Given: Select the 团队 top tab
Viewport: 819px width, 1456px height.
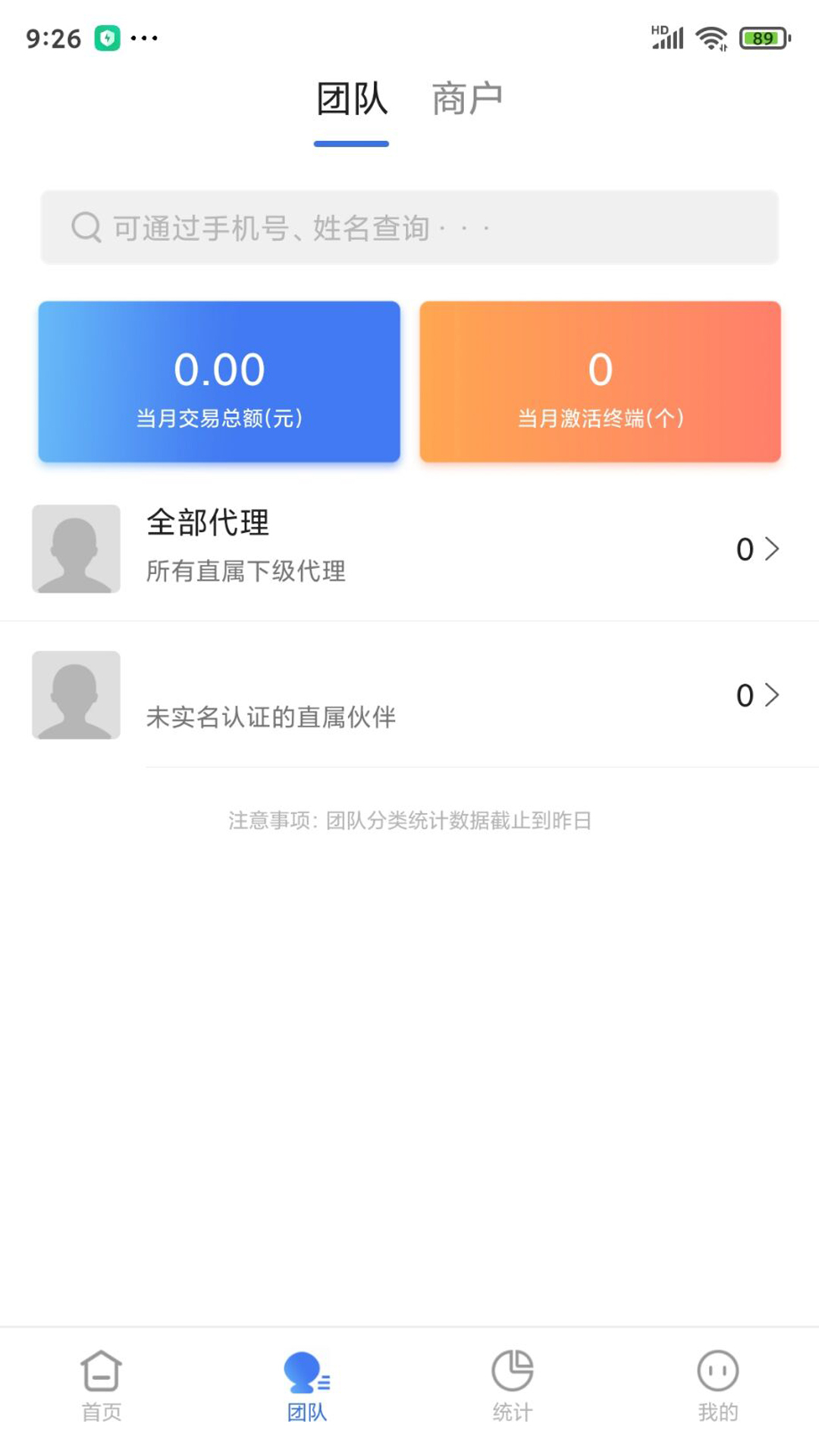Looking at the screenshot, I should pyautogui.click(x=352, y=99).
